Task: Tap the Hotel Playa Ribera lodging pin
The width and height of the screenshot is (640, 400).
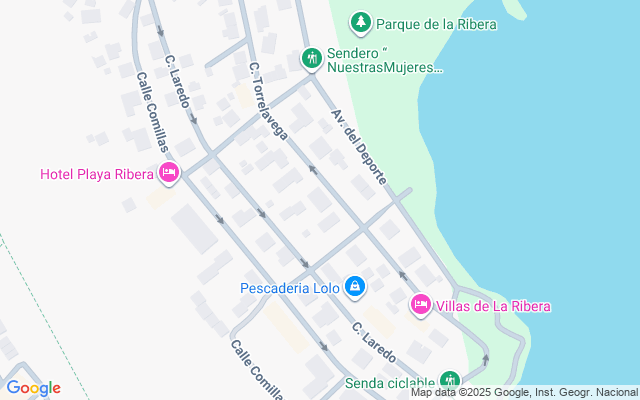Action: click(x=169, y=174)
